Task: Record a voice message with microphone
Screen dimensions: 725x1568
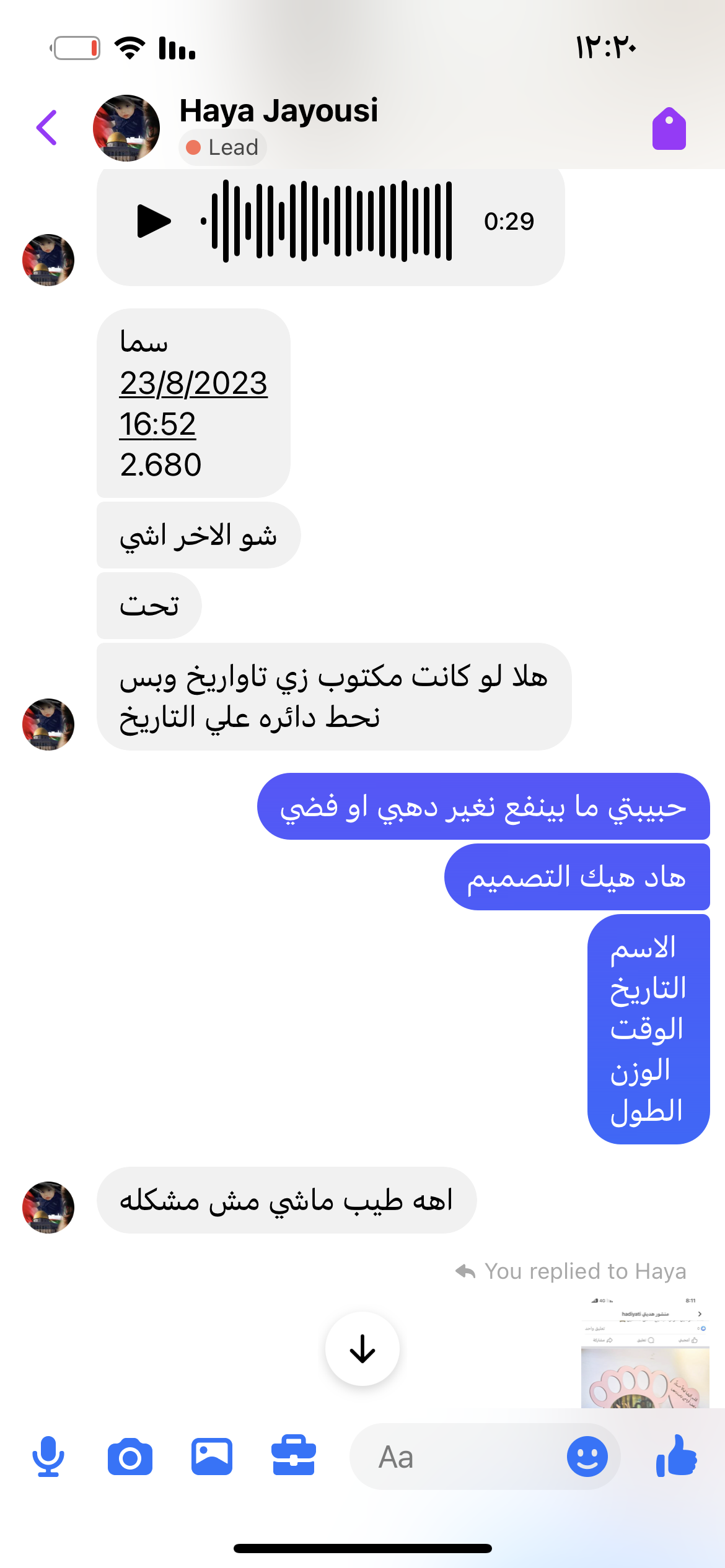Action: [48, 1457]
